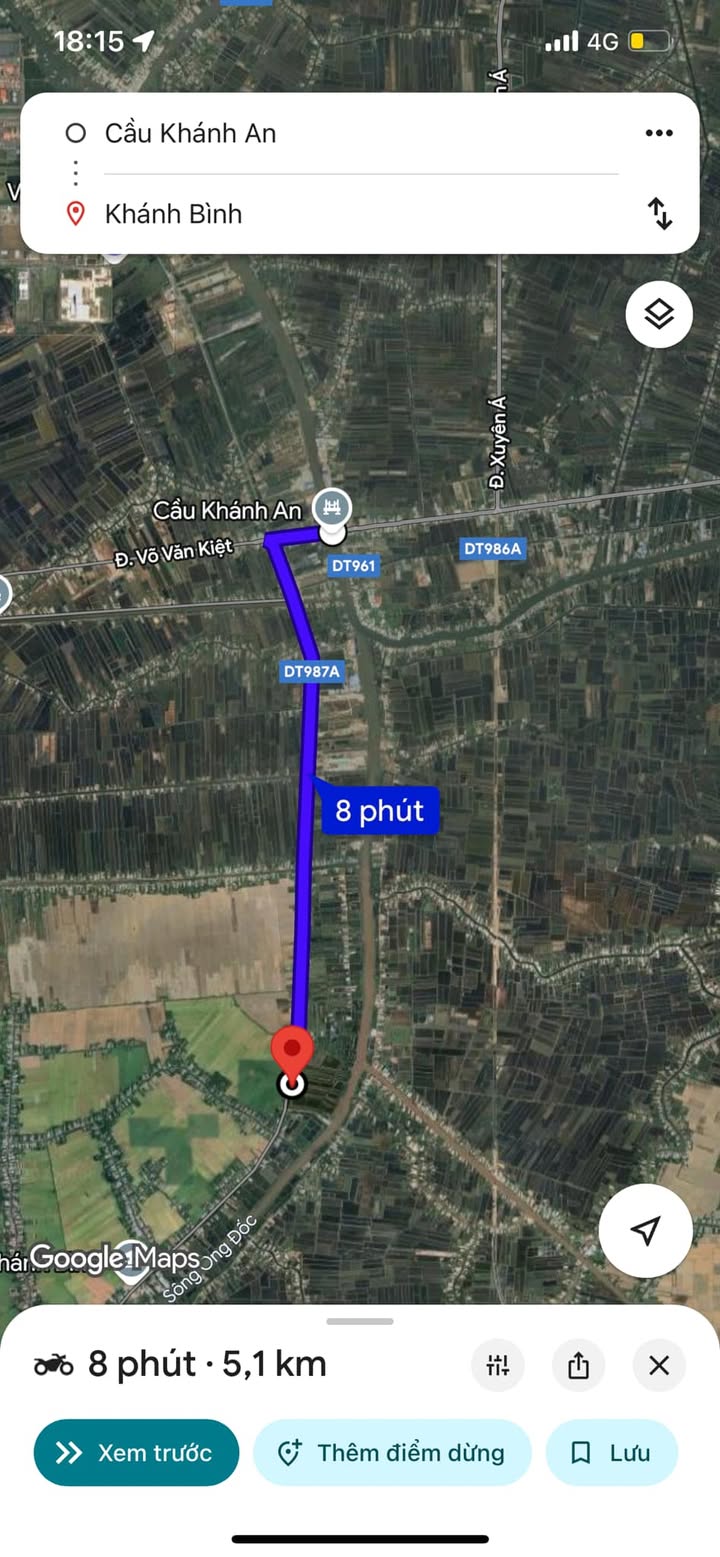Open route options settings

coord(498,1365)
